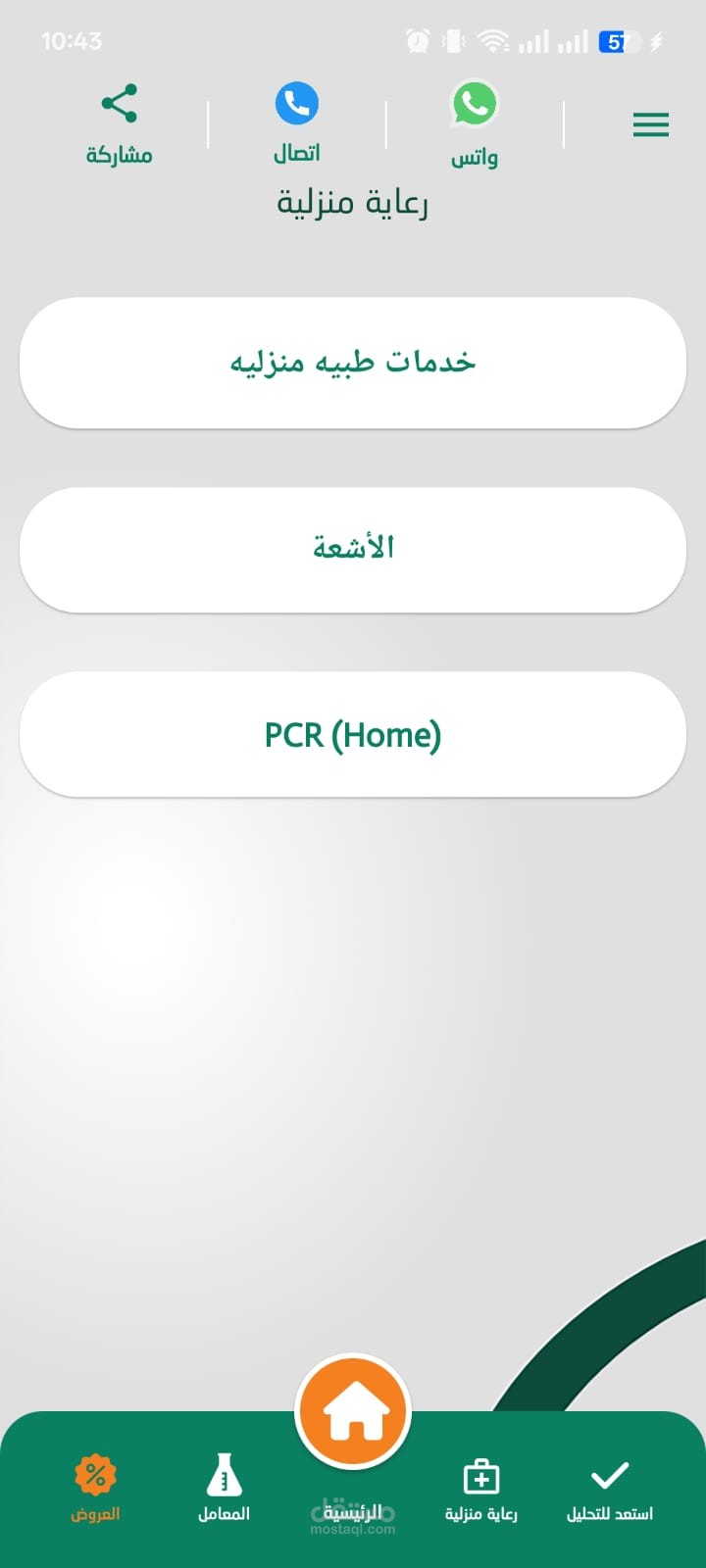Open خدمات طبيه منزليه
Screen dimensions: 706x1568
[x=353, y=363]
